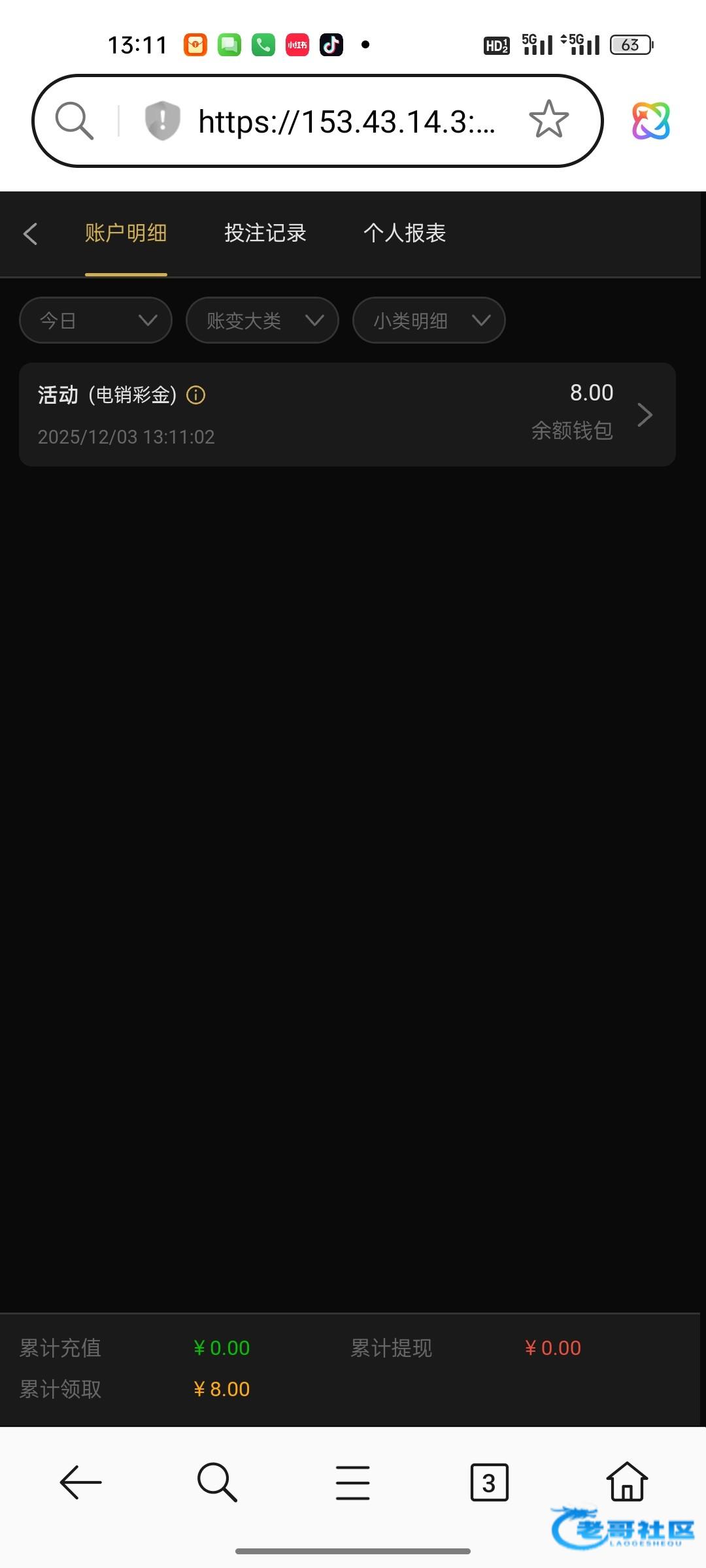Open the tab switcher showing 3
This screenshot has width=706, height=1568.
(489, 1482)
